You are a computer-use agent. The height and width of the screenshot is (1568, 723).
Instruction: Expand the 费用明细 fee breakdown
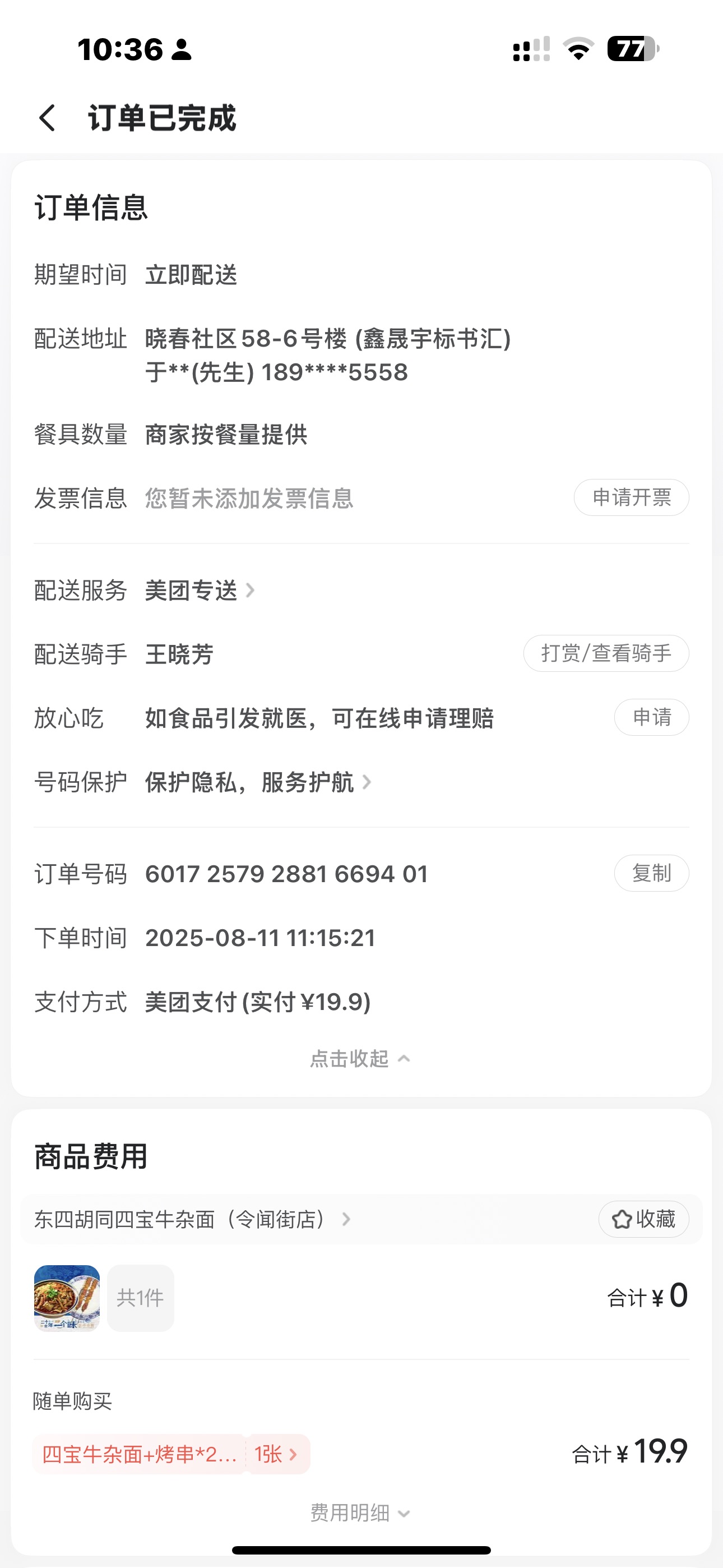pyautogui.click(x=360, y=1512)
